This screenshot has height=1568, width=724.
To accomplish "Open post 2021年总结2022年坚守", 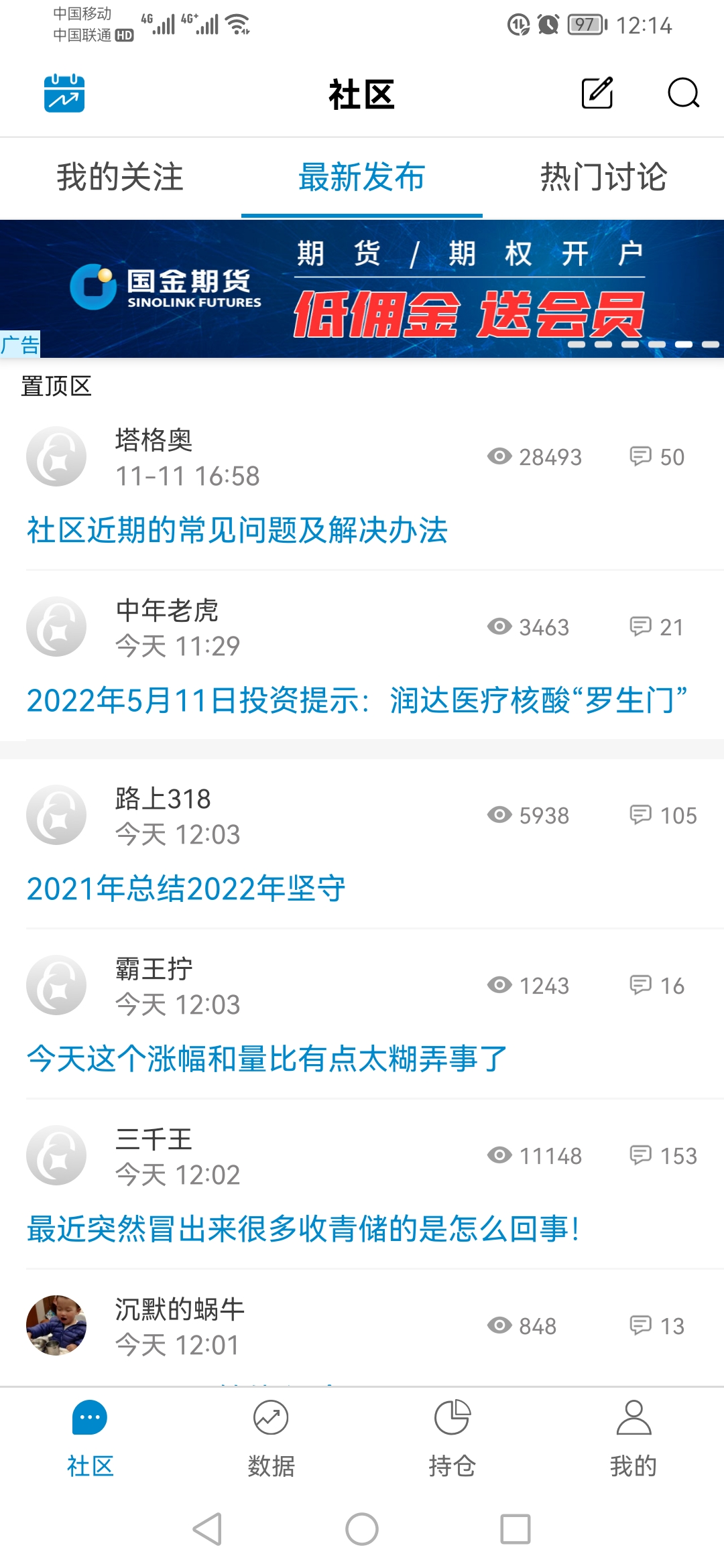I will 186,889.
